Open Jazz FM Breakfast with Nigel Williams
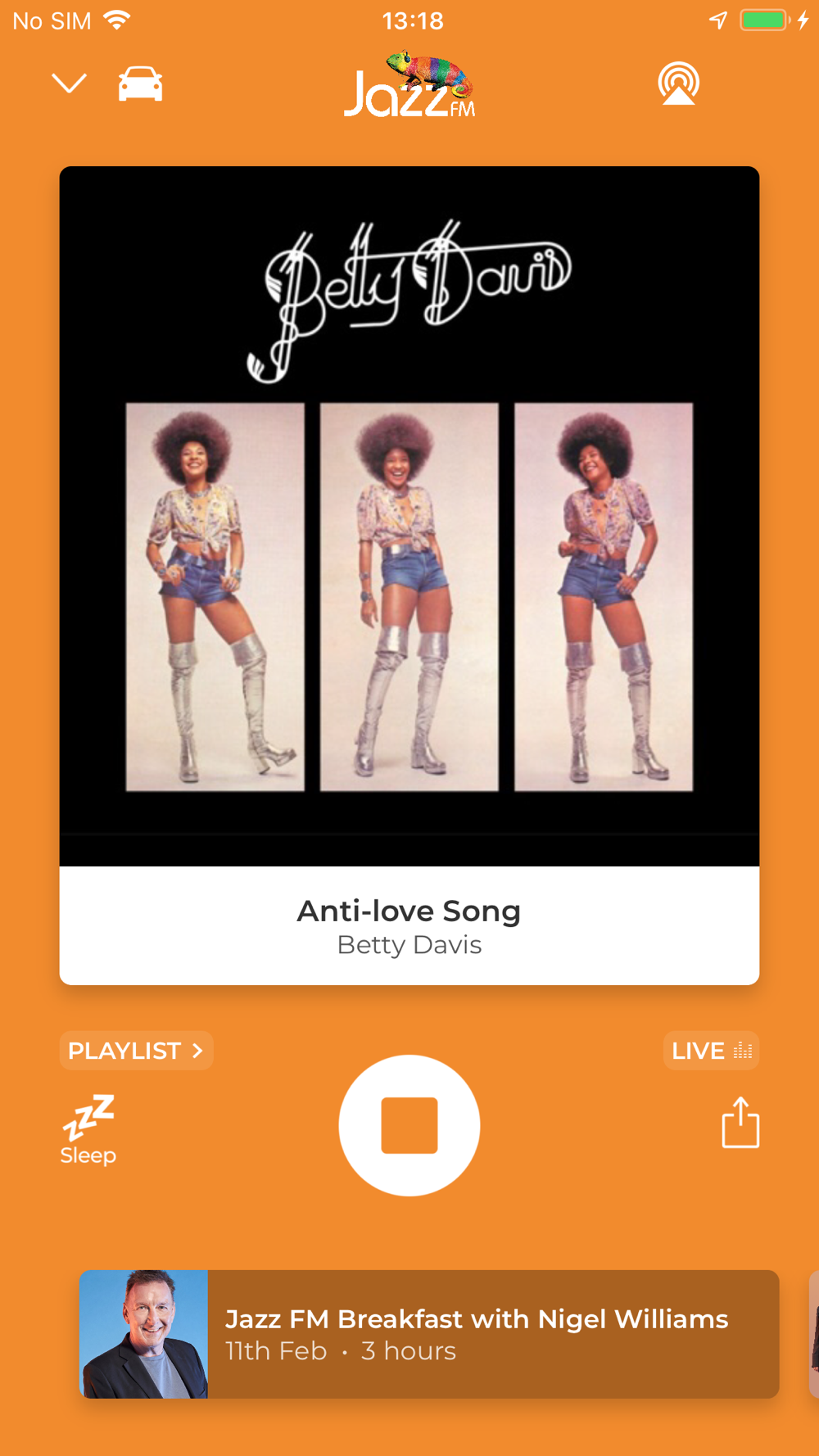Image resolution: width=819 pixels, height=1456 pixels. [x=429, y=1334]
